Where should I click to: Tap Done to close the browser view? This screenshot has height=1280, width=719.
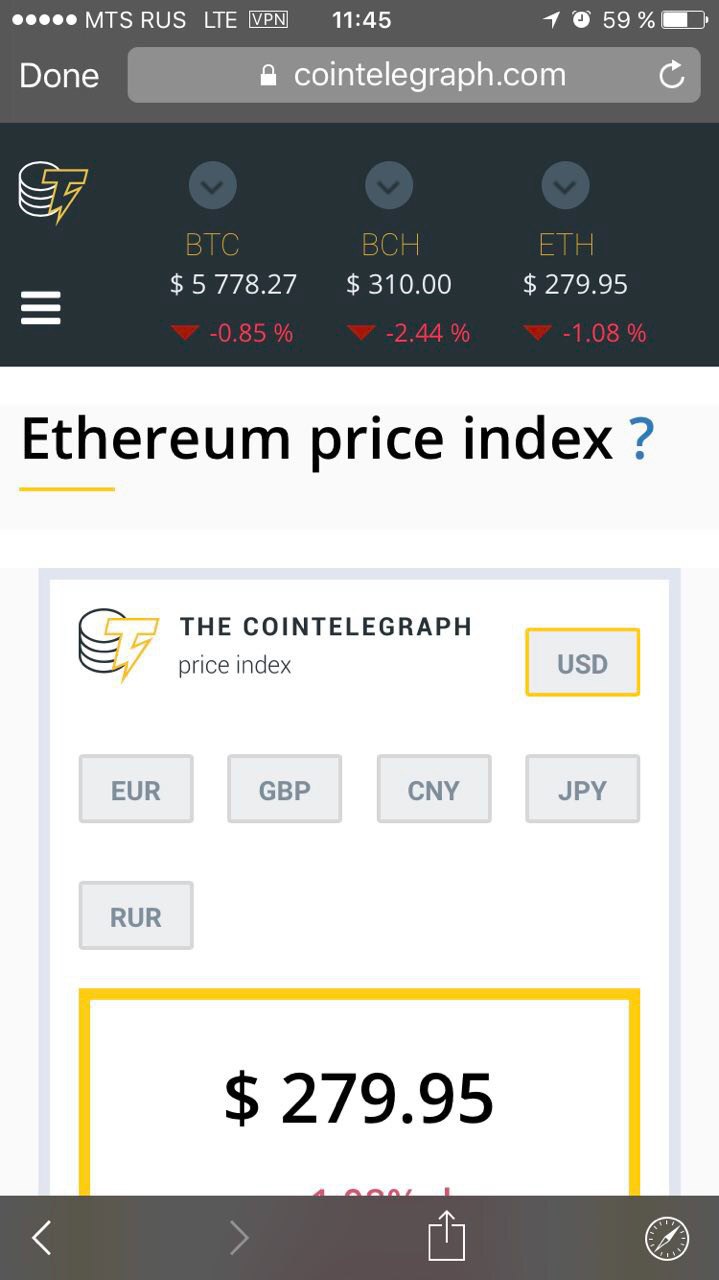pos(59,76)
